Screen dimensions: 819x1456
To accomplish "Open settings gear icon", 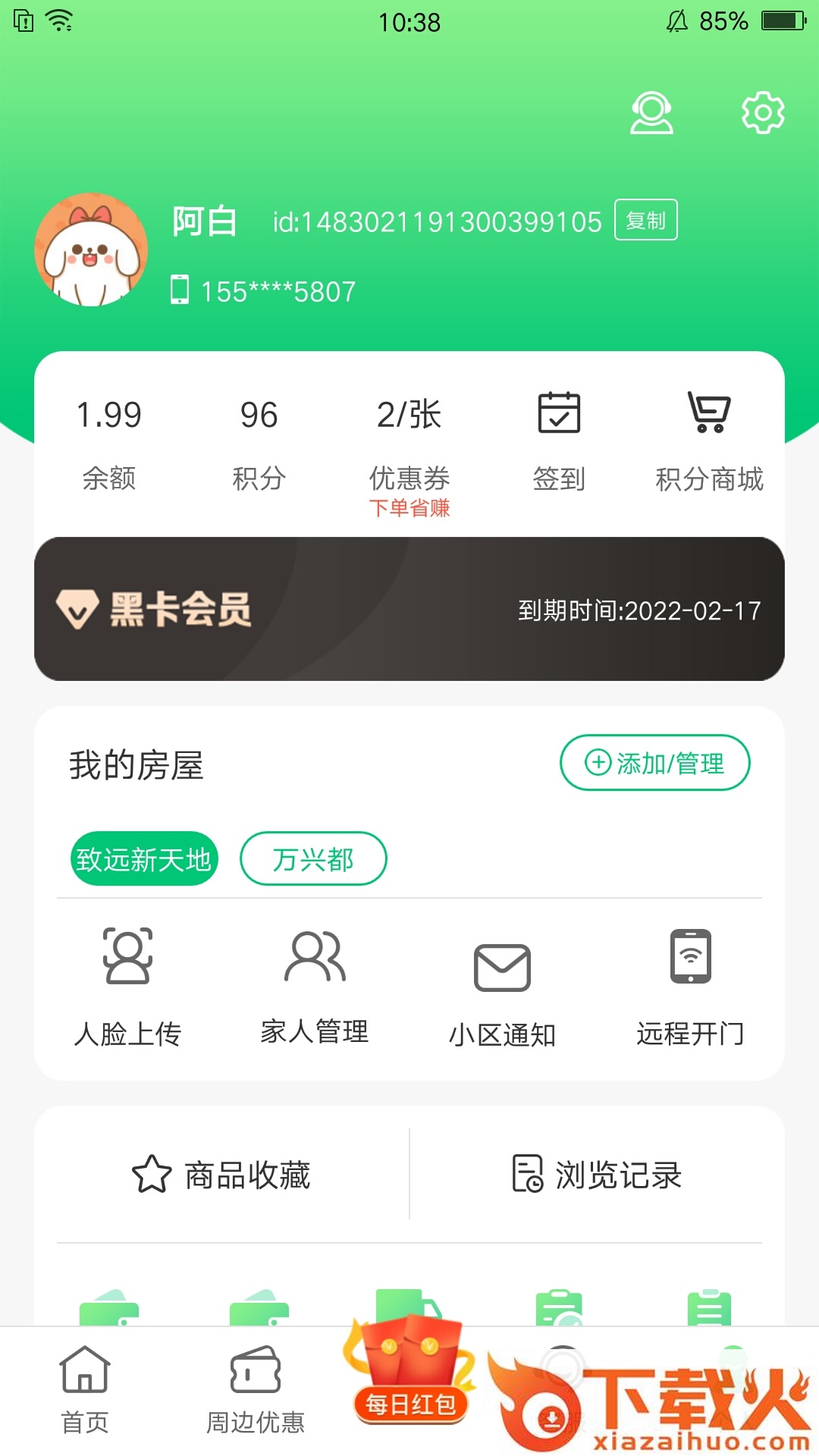I will 762,113.
